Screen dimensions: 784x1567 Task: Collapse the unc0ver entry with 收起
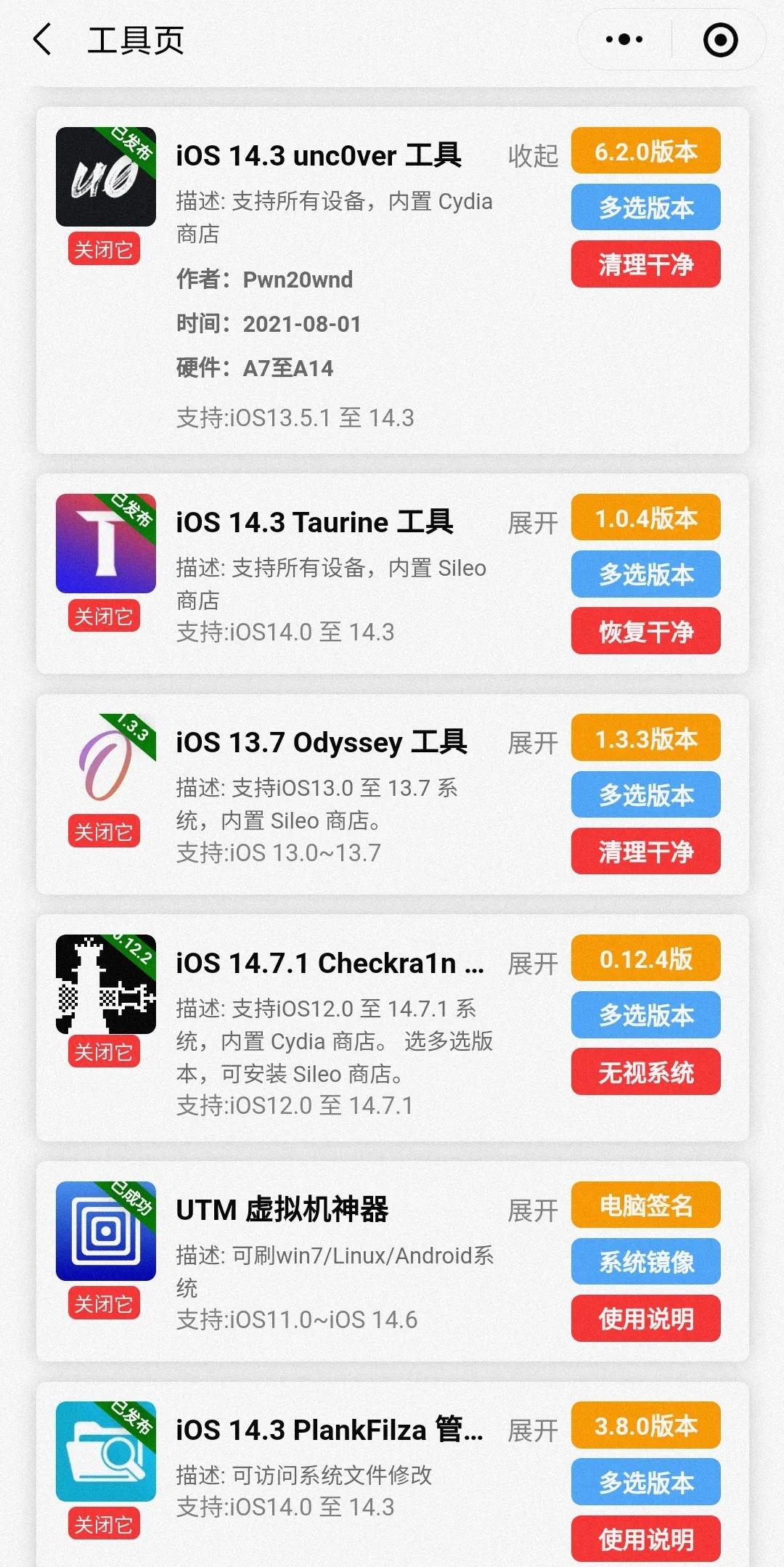(x=532, y=155)
